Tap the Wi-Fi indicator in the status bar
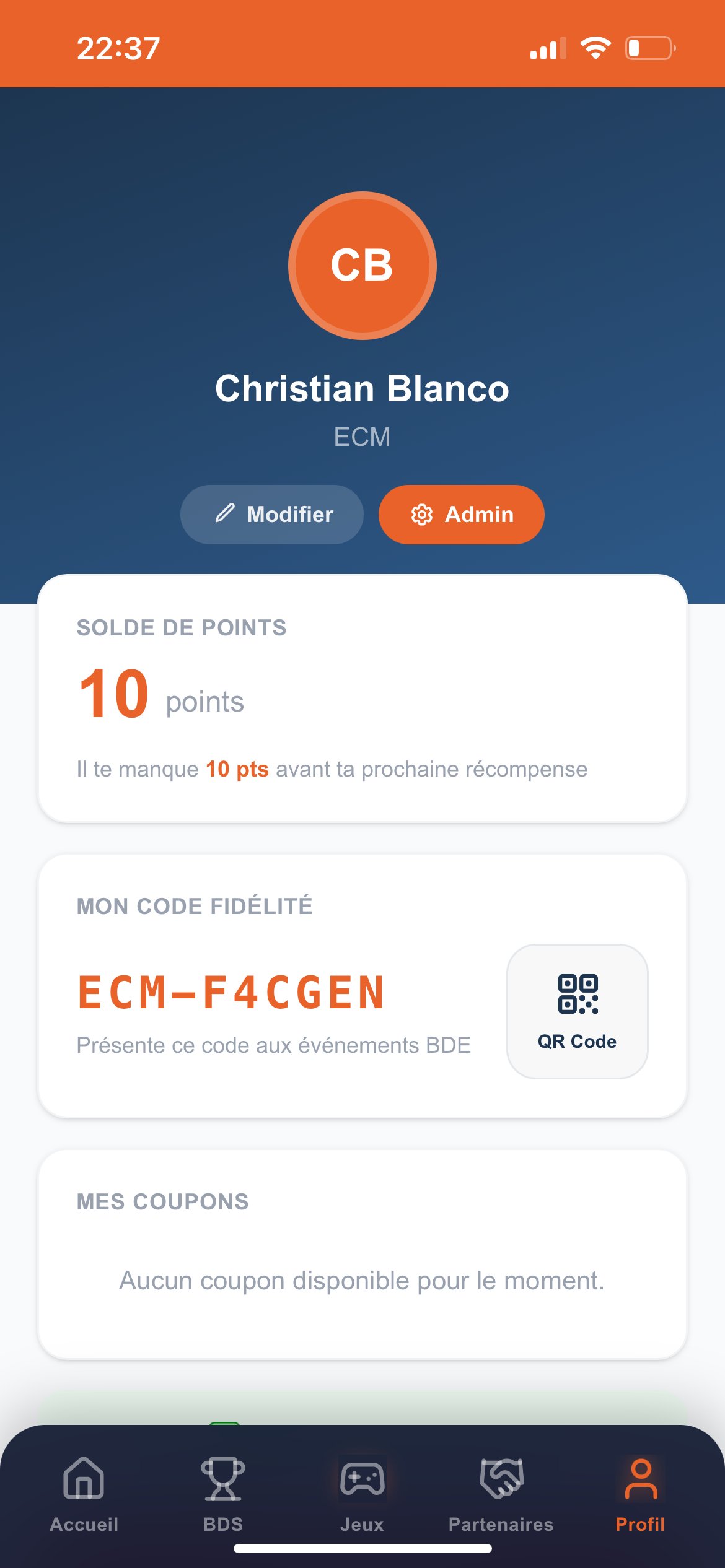This screenshot has height=1568, width=725. pos(596,46)
